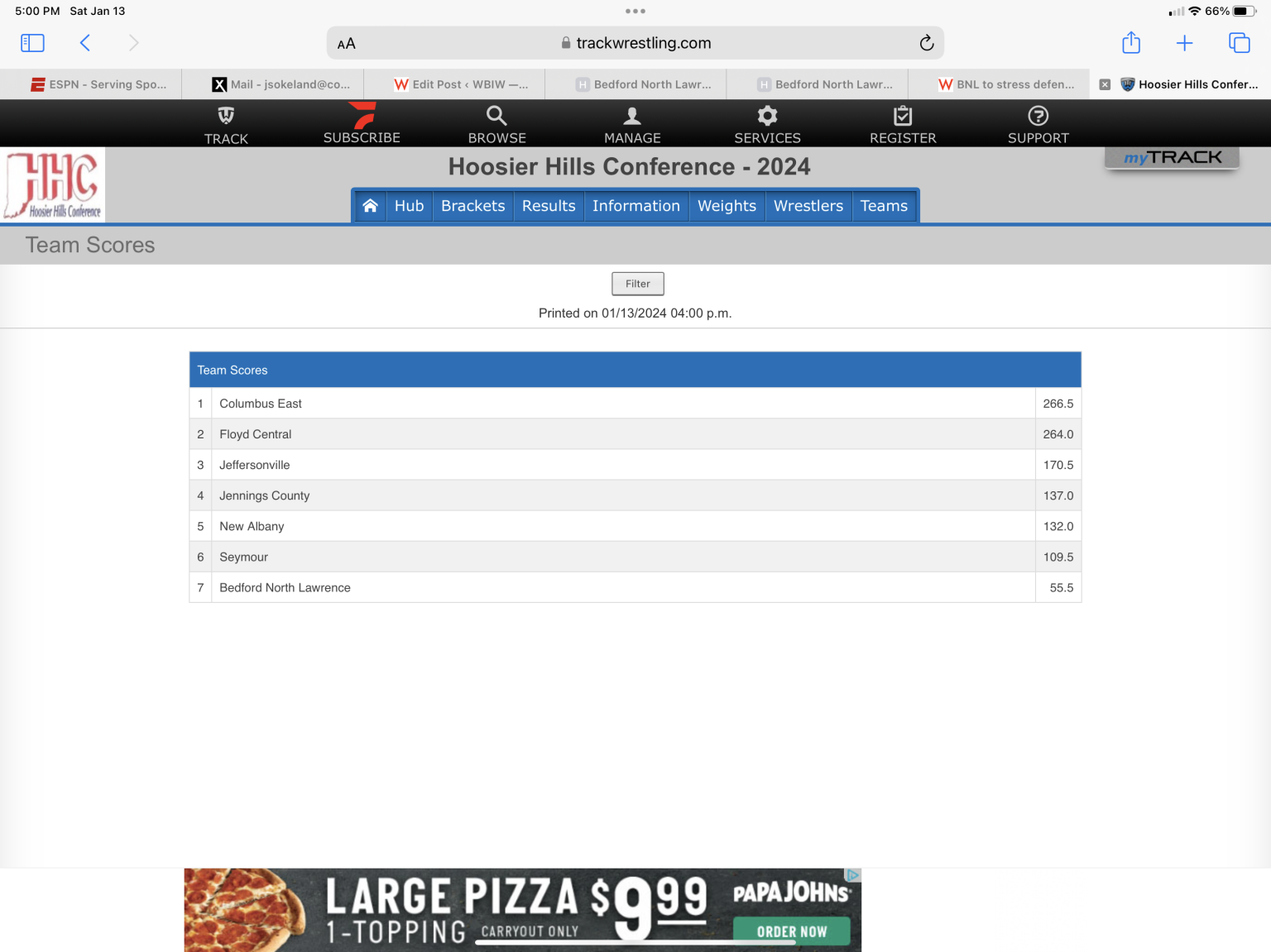Go to the tournament home icon

[x=370, y=206]
